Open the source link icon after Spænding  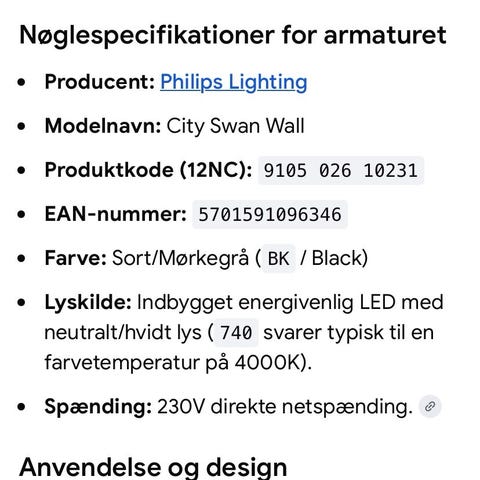click(x=430, y=406)
